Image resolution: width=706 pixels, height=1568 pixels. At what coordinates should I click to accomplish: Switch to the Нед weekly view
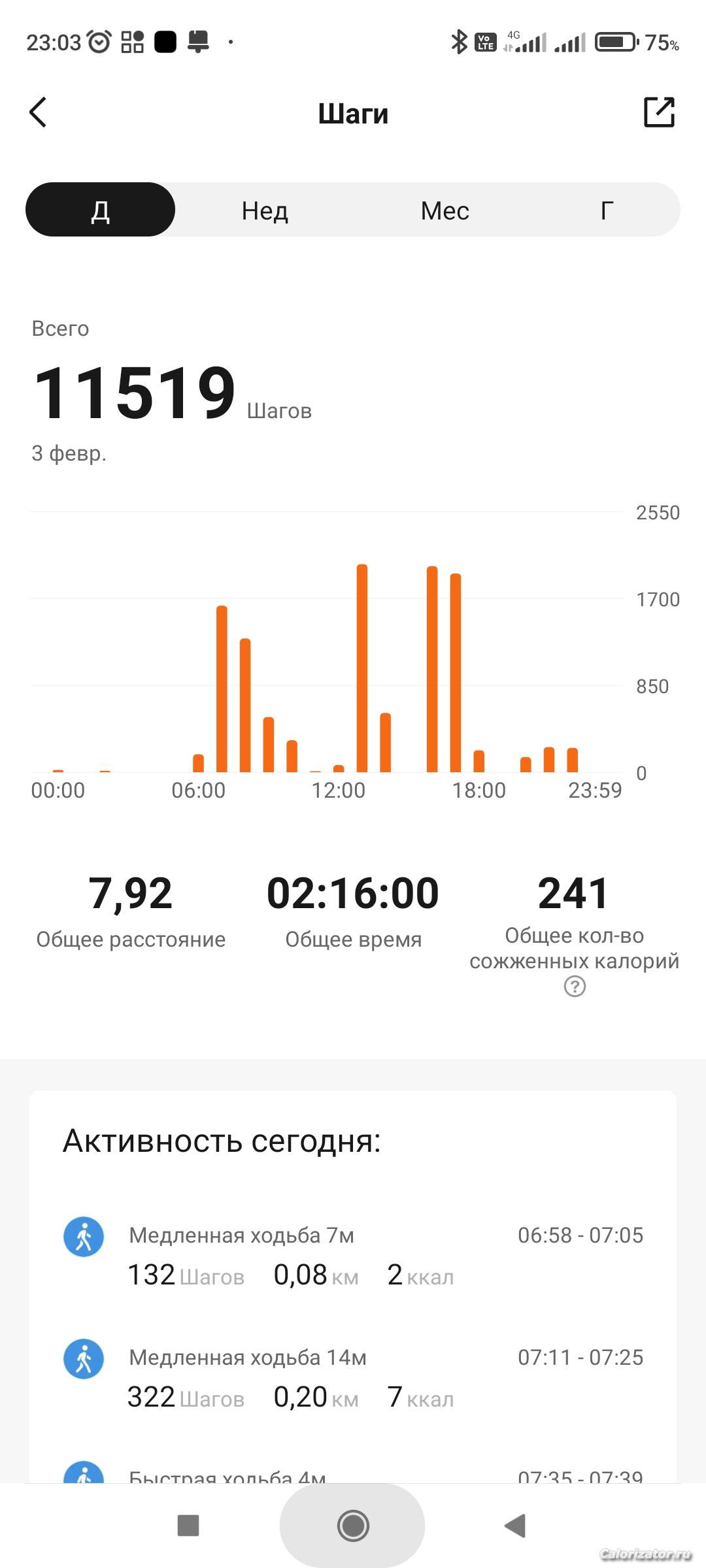pos(265,210)
